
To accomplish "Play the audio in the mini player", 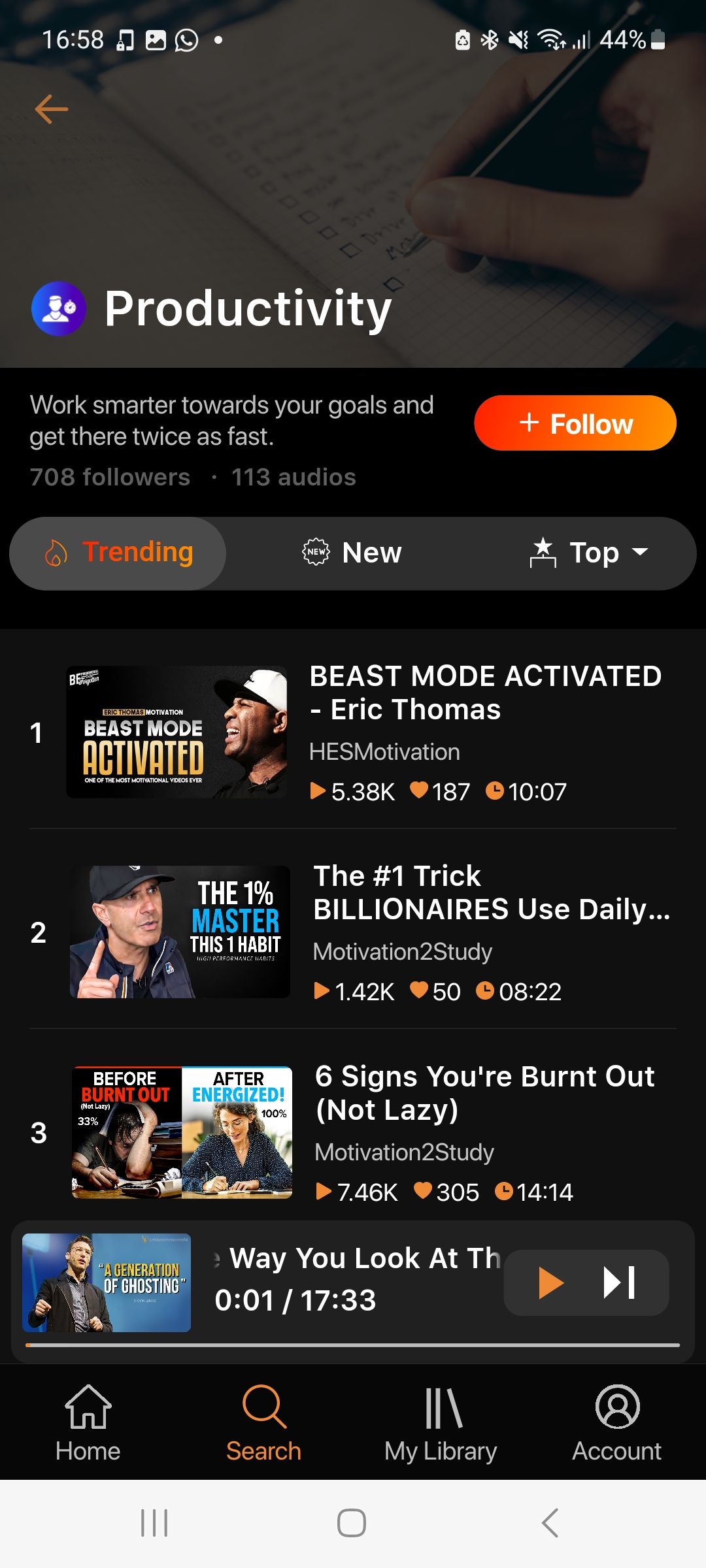I will click(x=550, y=1282).
